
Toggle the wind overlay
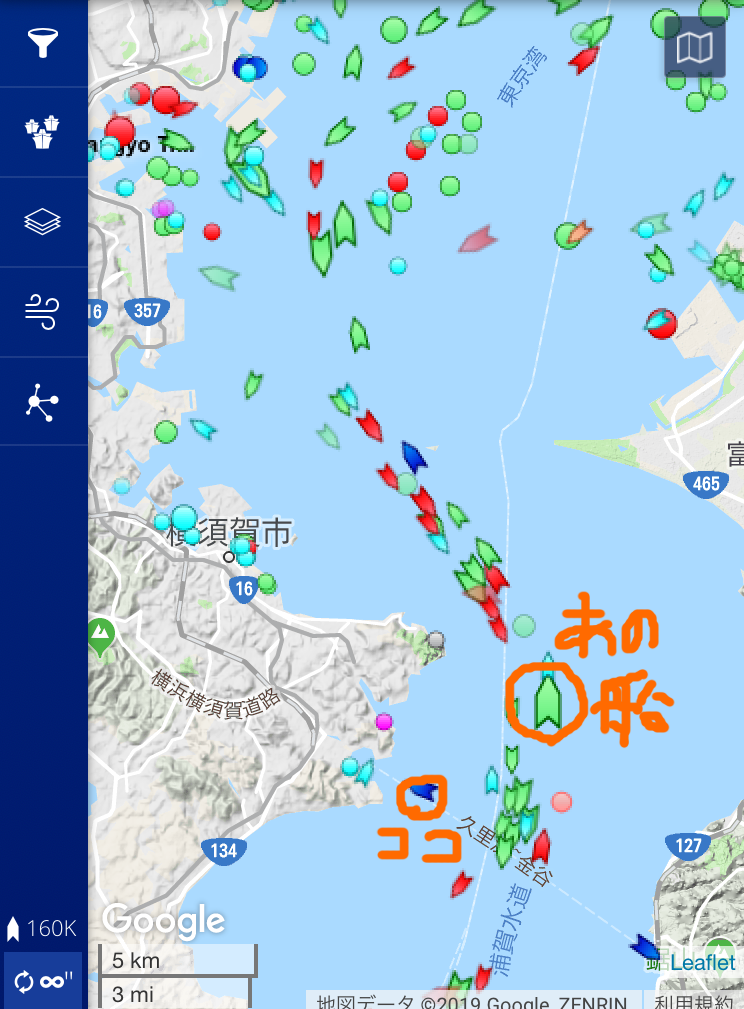[x=42, y=312]
